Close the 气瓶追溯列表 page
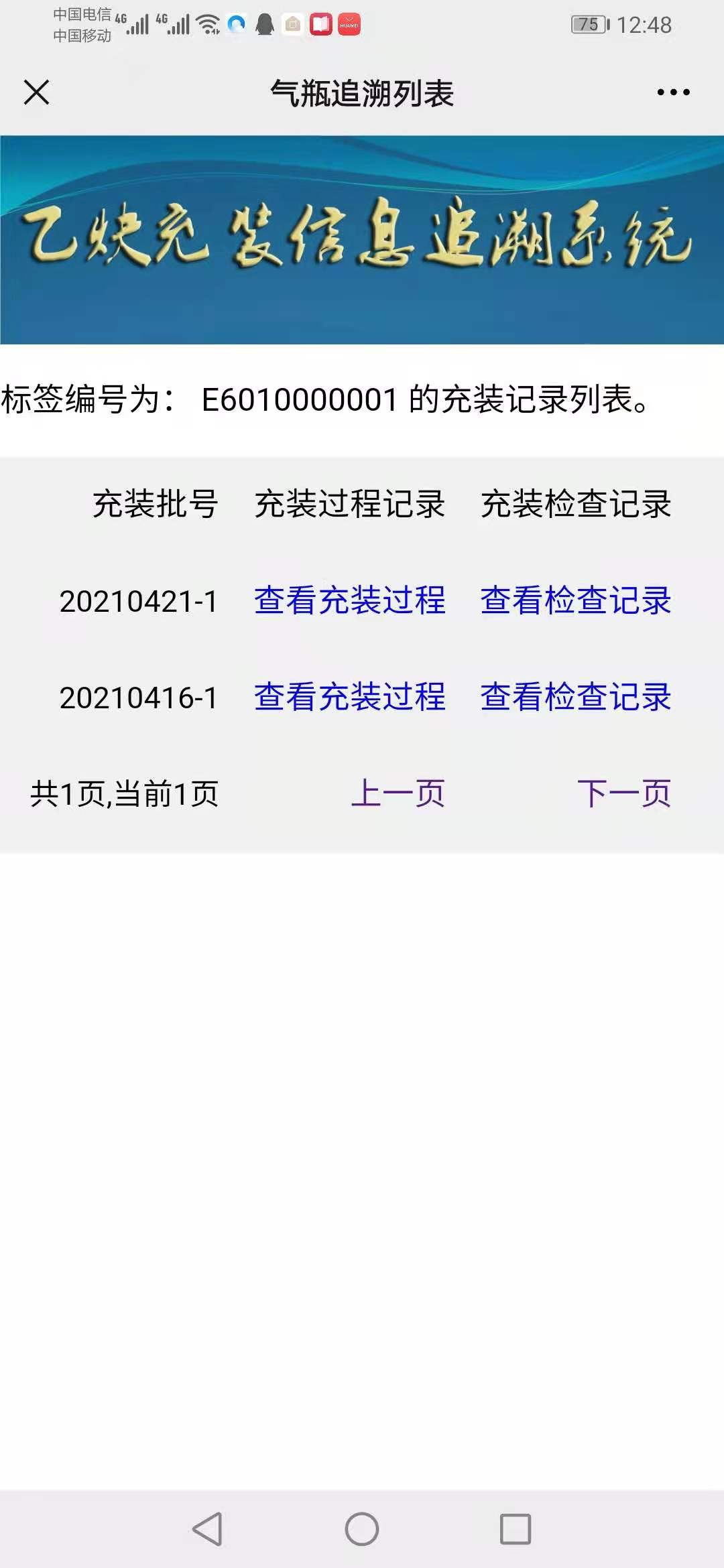The width and height of the screenshot is (724, 1568). click(x=36, y=92)
